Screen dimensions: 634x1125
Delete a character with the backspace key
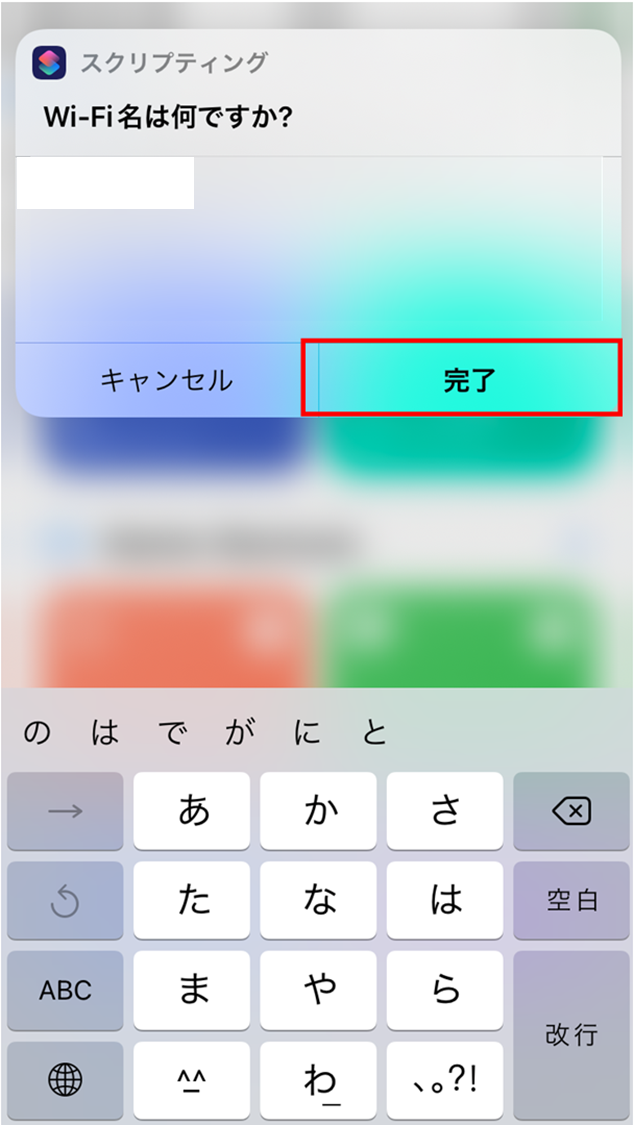(571, 811)
